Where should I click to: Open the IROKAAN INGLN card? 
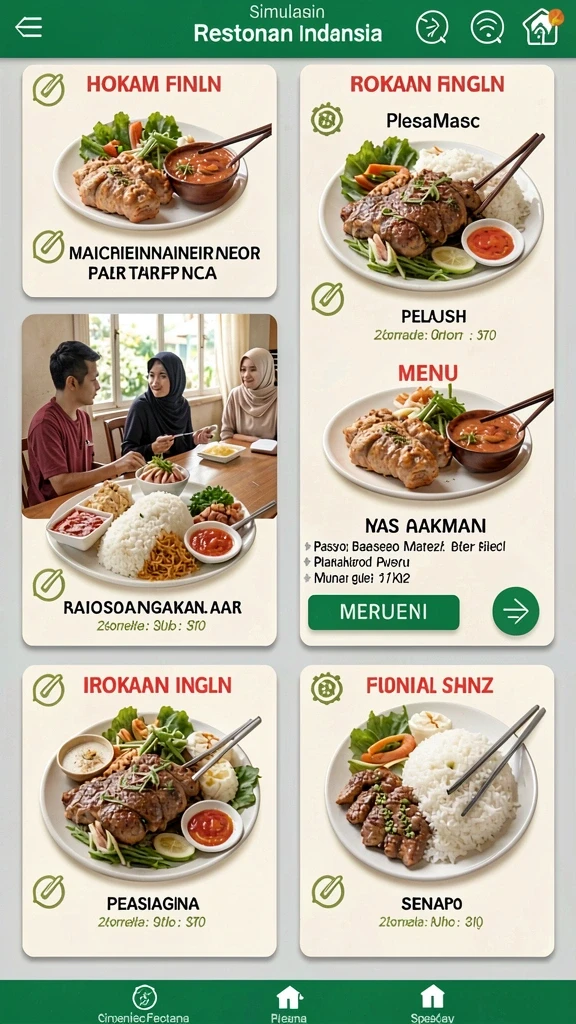pos(150,811)
